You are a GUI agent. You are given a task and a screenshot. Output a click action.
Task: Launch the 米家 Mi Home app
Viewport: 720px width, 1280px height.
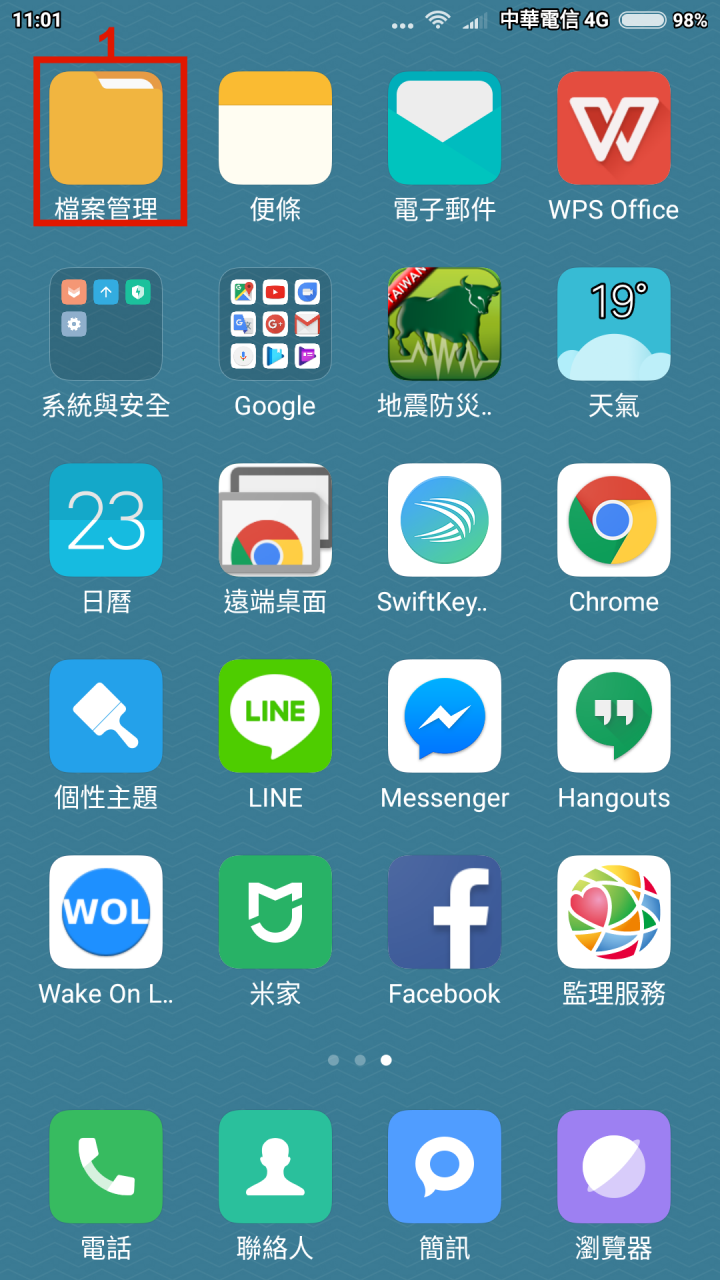(275, 912)
